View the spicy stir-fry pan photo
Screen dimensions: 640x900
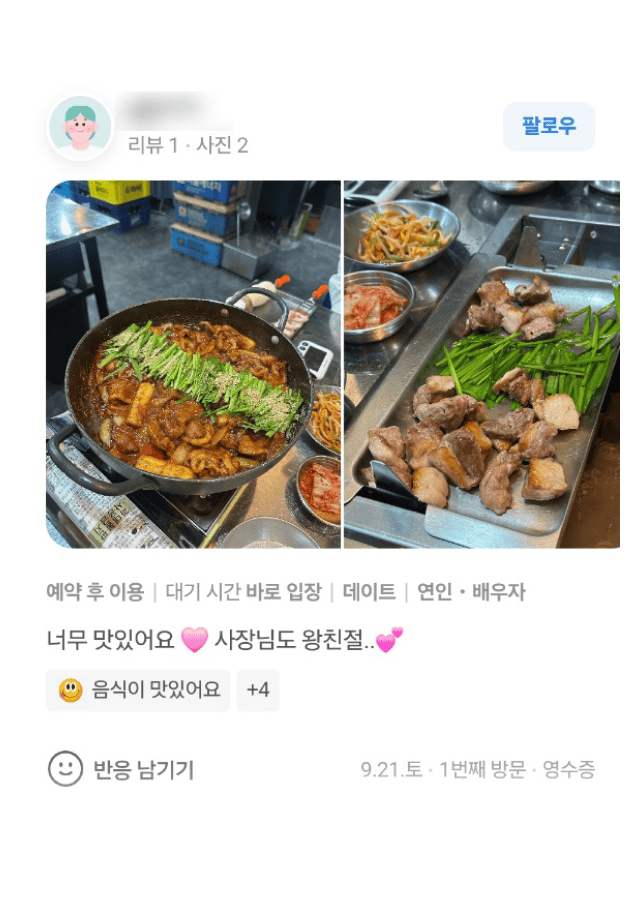point(193,364)
